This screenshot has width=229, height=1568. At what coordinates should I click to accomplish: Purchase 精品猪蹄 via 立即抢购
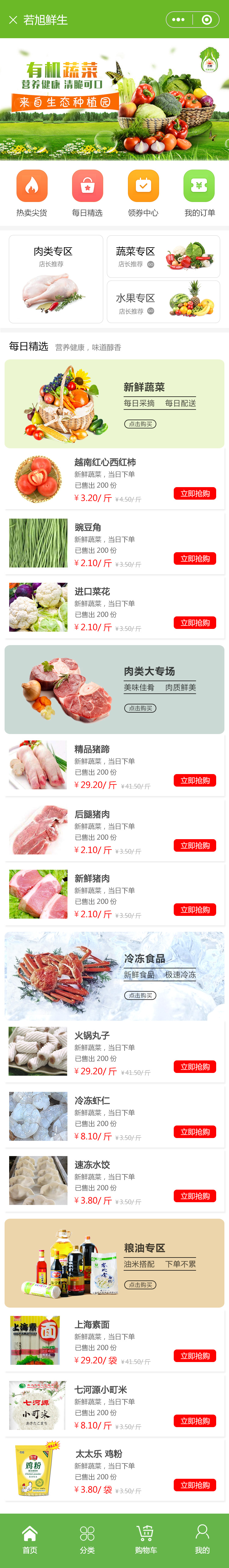coord(194,780)
